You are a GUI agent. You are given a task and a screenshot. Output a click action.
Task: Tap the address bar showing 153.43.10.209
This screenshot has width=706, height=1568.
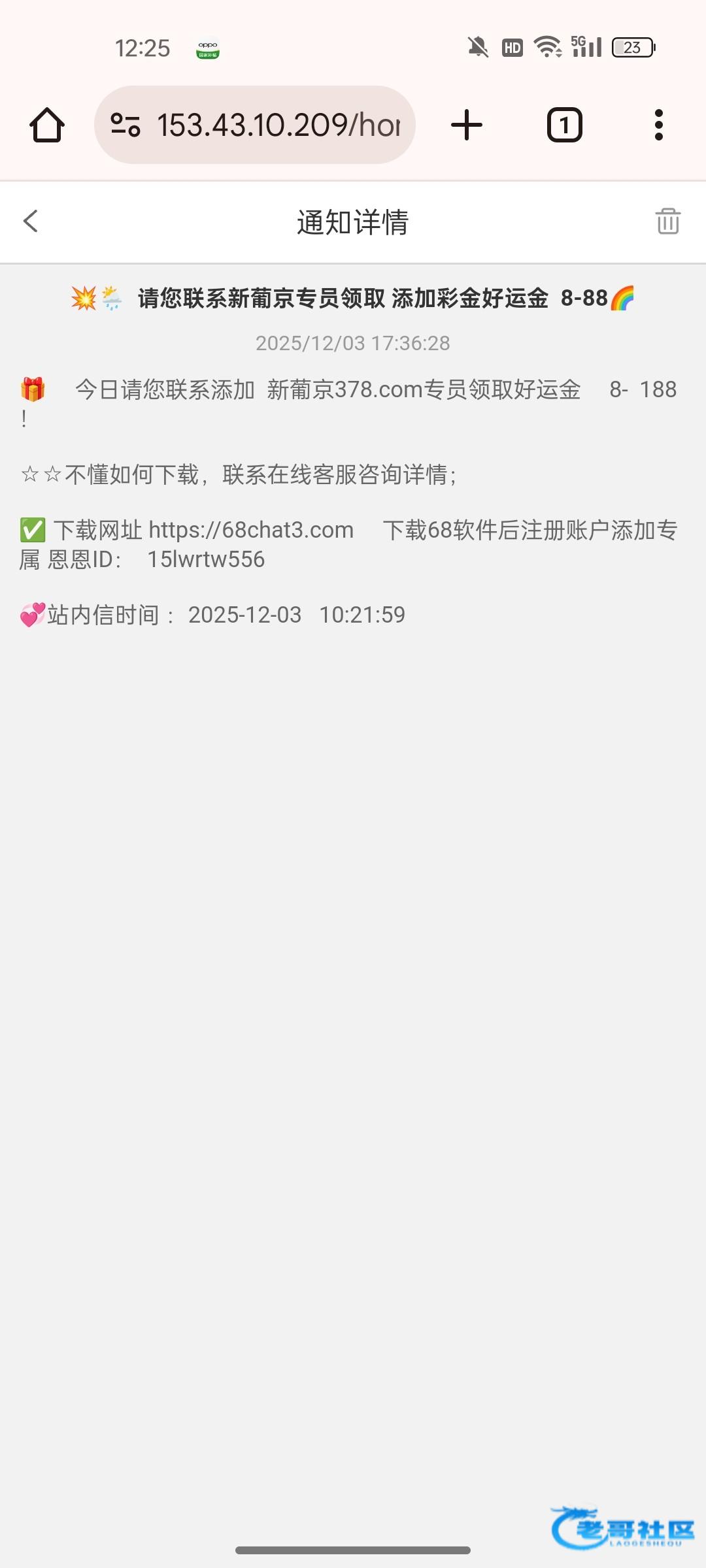click(x=278, y=125)
